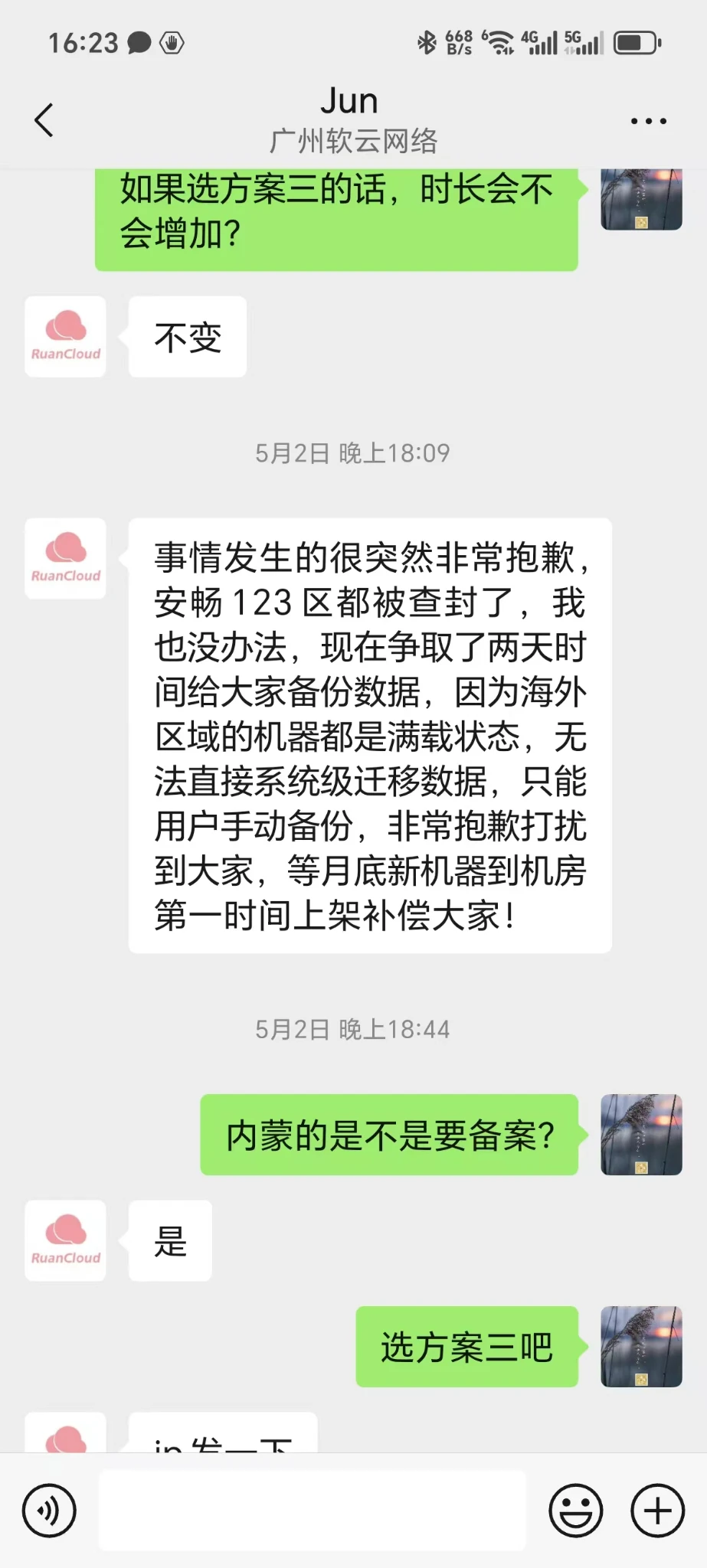Go back to the chat list

pyautogui.click(x=44, y=120)
